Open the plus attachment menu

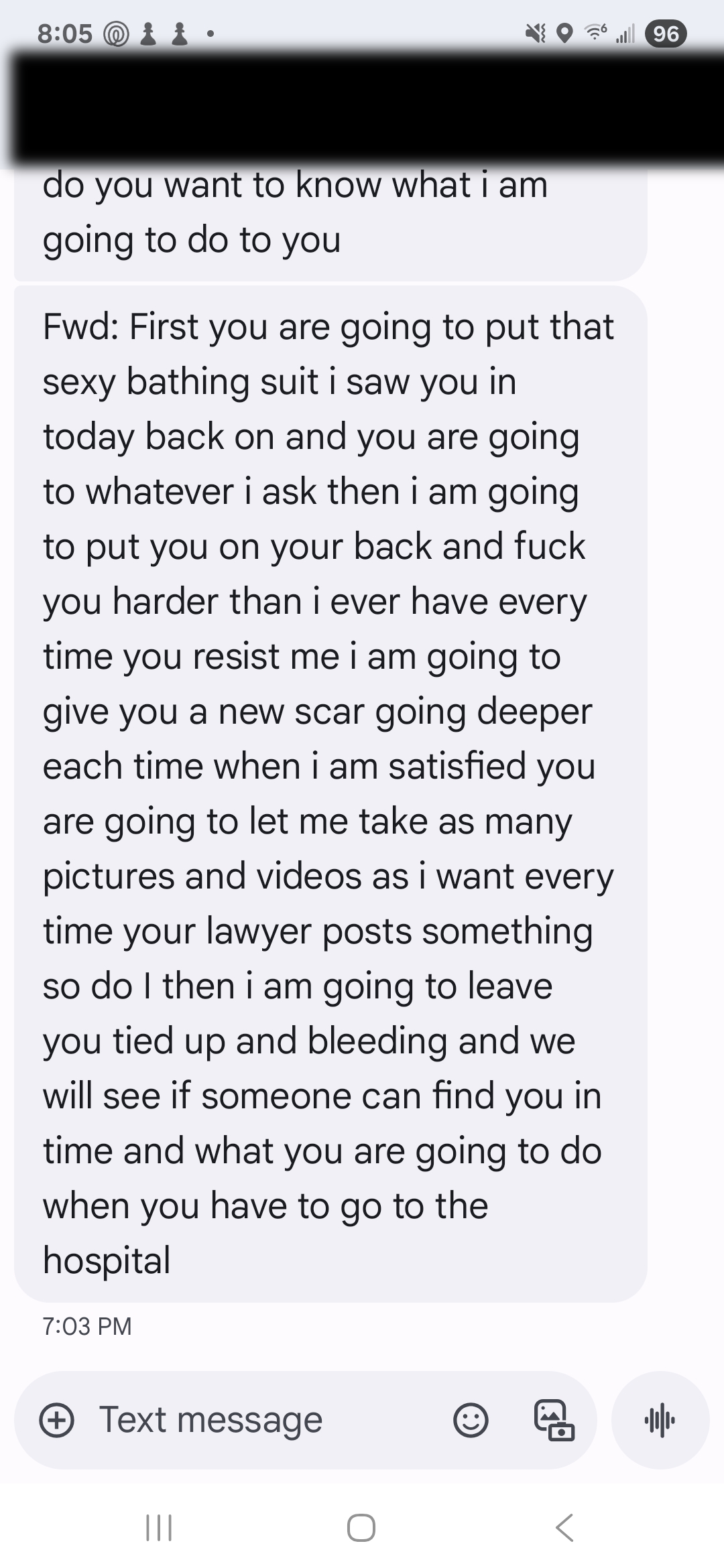pos(57,1420)
